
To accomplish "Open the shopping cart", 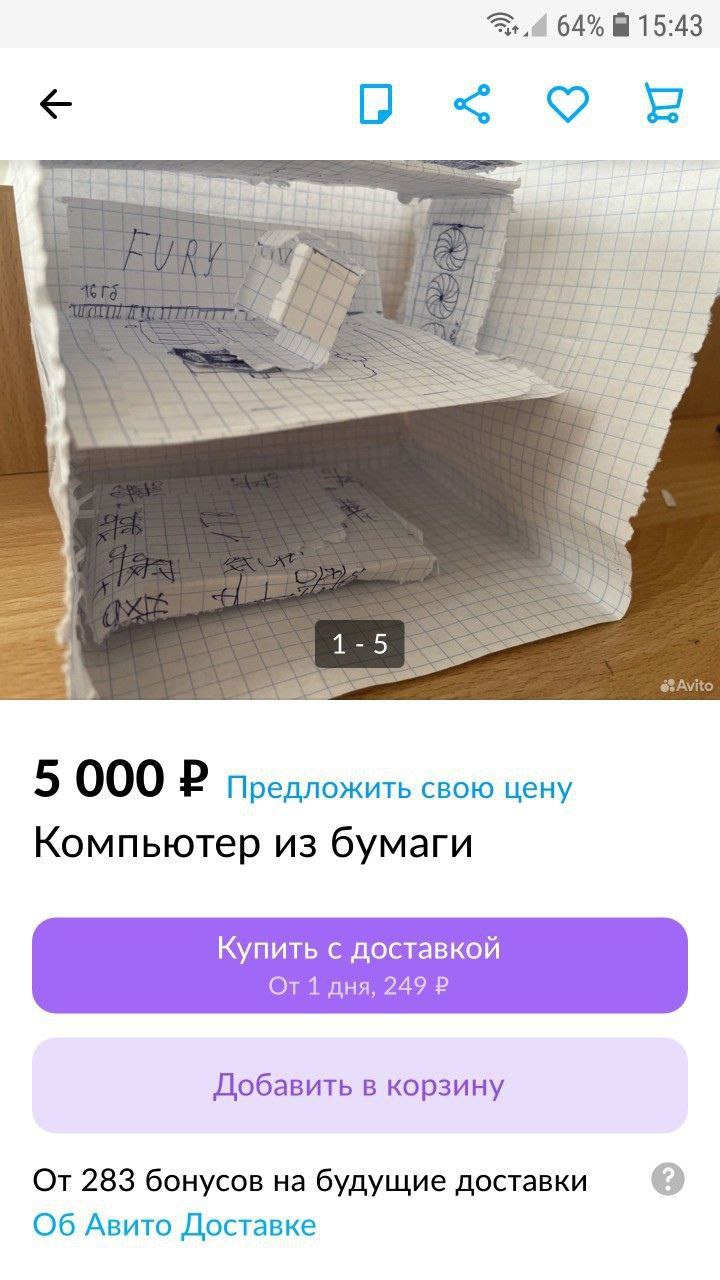I will tap(663, 104).
